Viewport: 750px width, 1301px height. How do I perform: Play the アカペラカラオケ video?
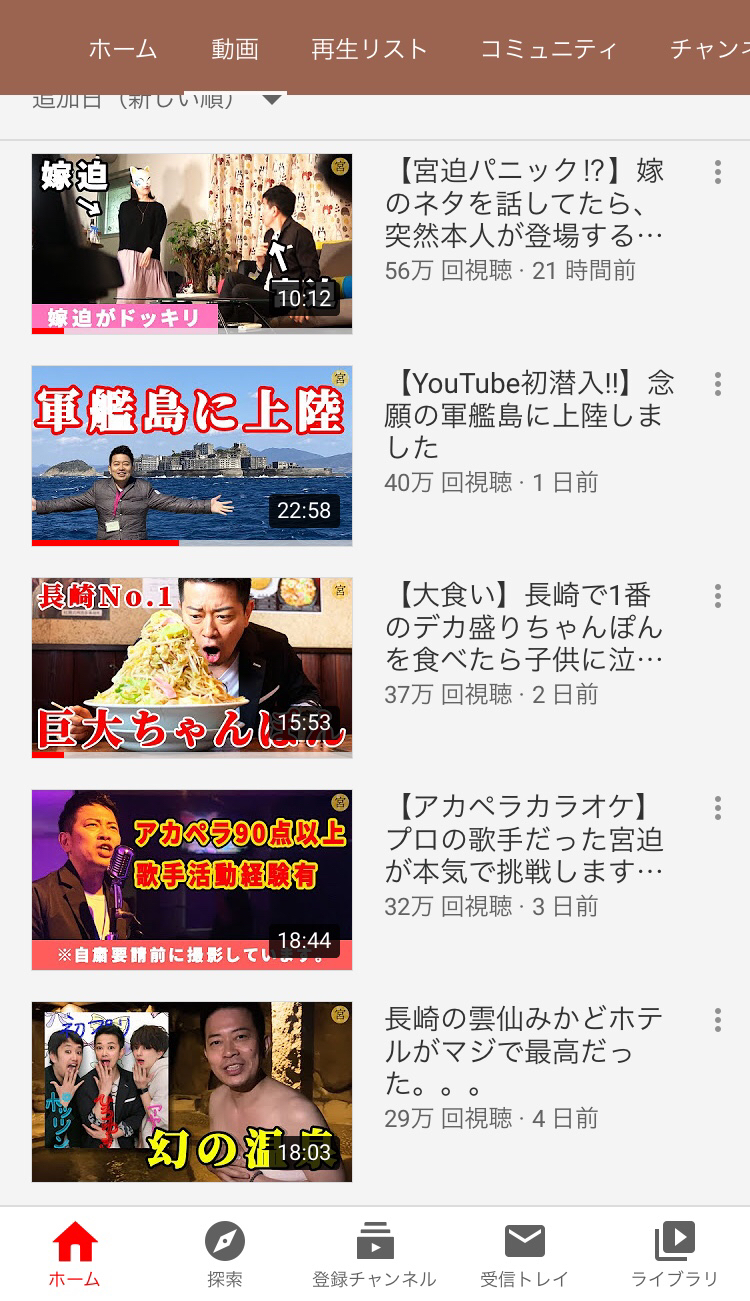[x=192, y=879]
